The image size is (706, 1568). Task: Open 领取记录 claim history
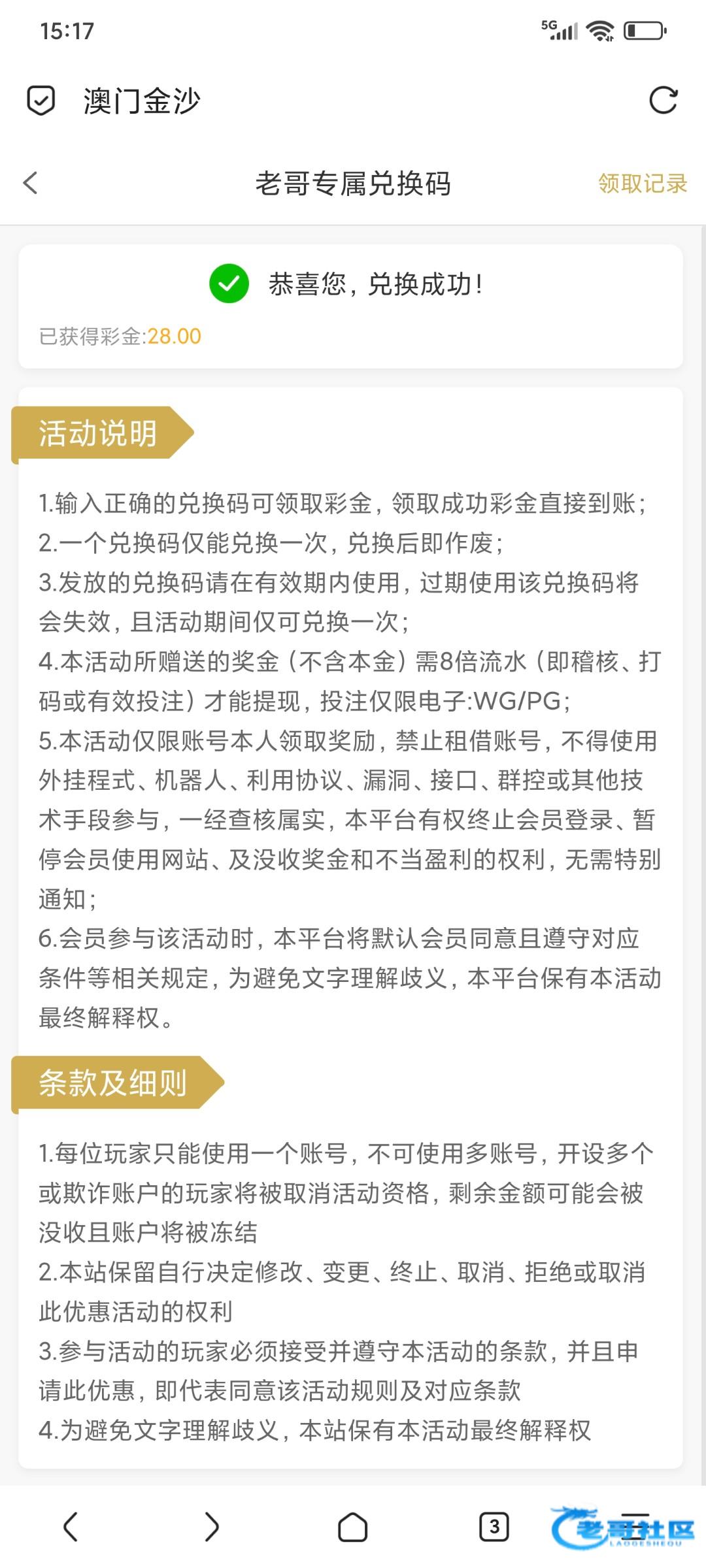click(x=643, y=184)
